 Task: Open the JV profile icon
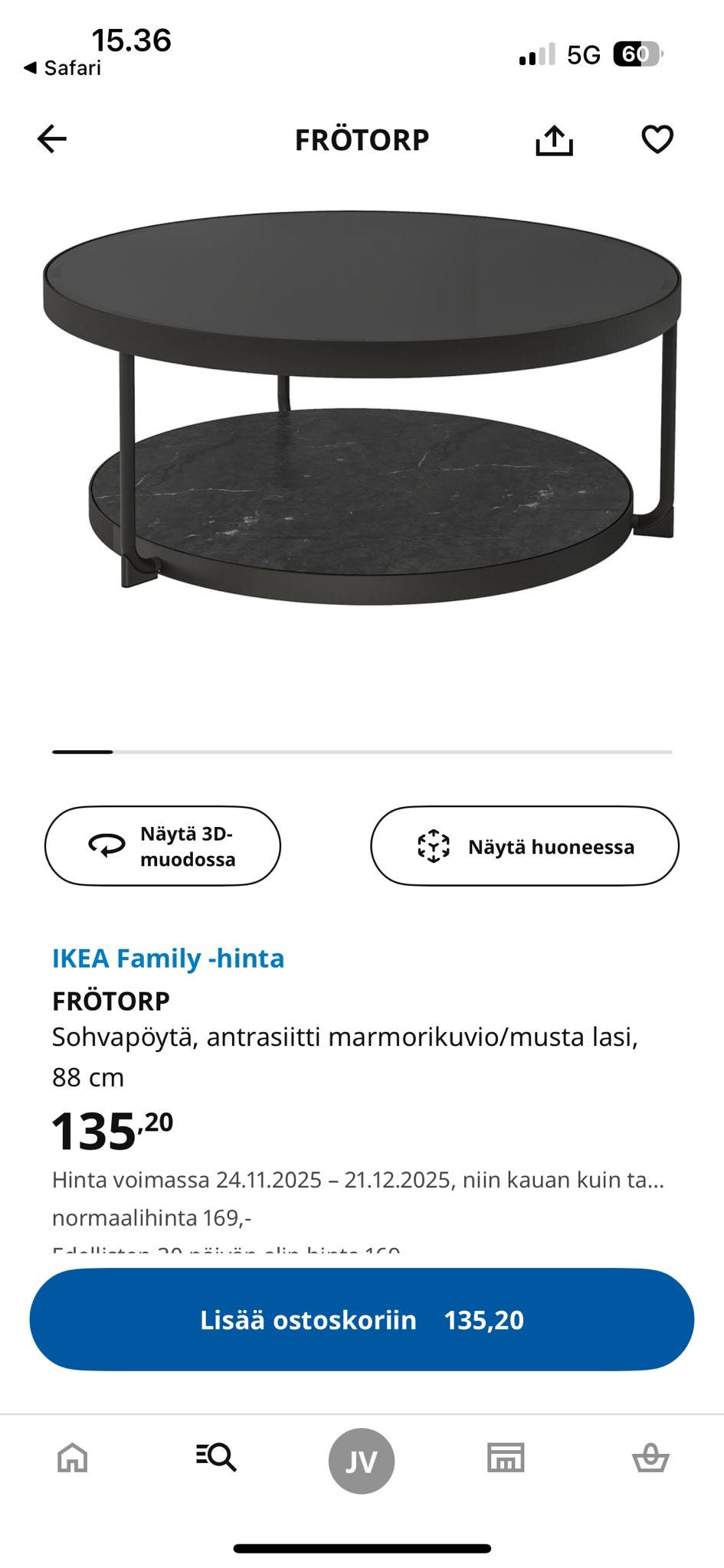click(362, 1459)
